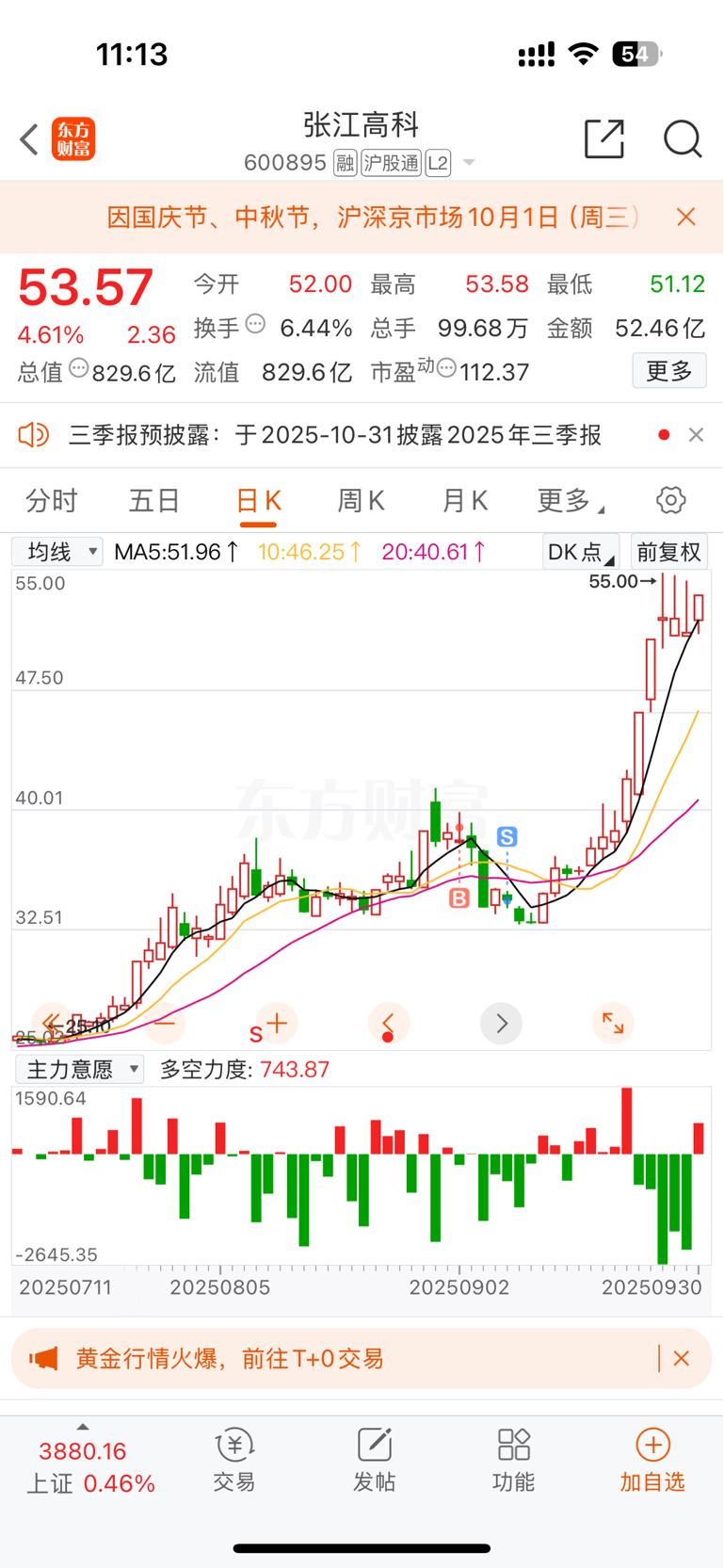The image size is (724, 1568).
Task: Dismiss the 三季报预披露 notice
Action: (696, 435)
